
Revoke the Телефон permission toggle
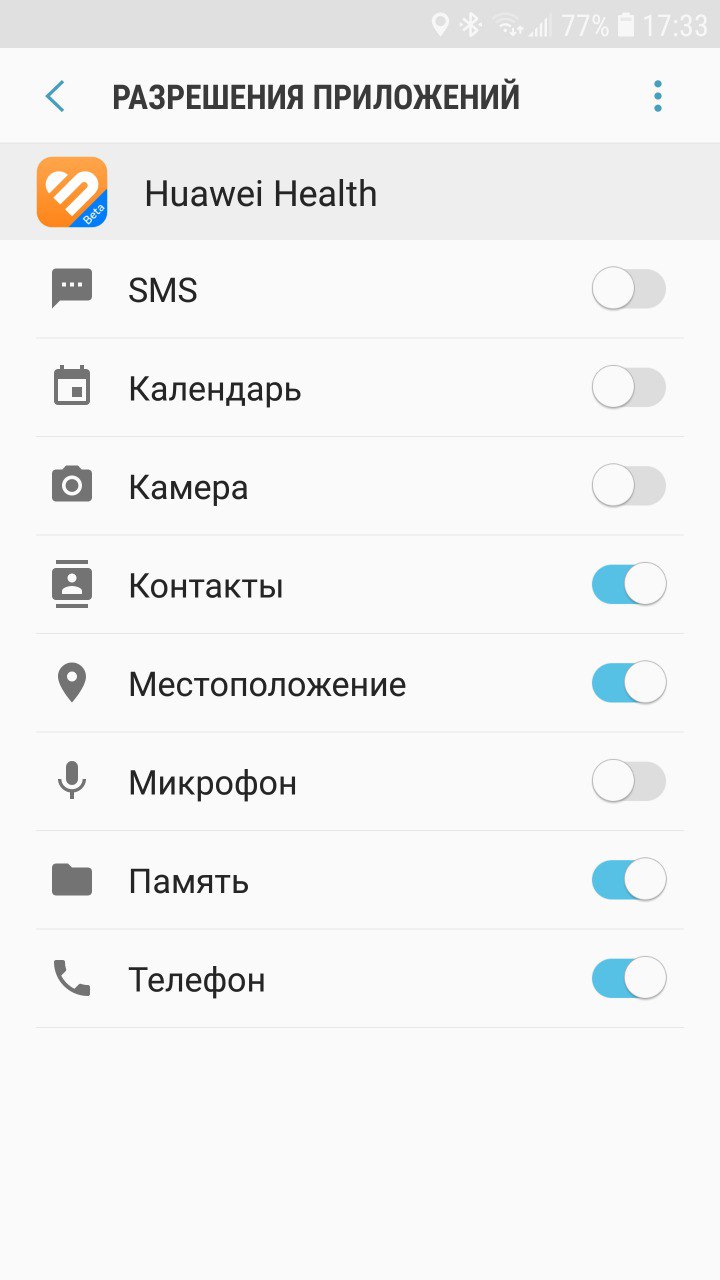pyautogui.click(x=629, y=978)
